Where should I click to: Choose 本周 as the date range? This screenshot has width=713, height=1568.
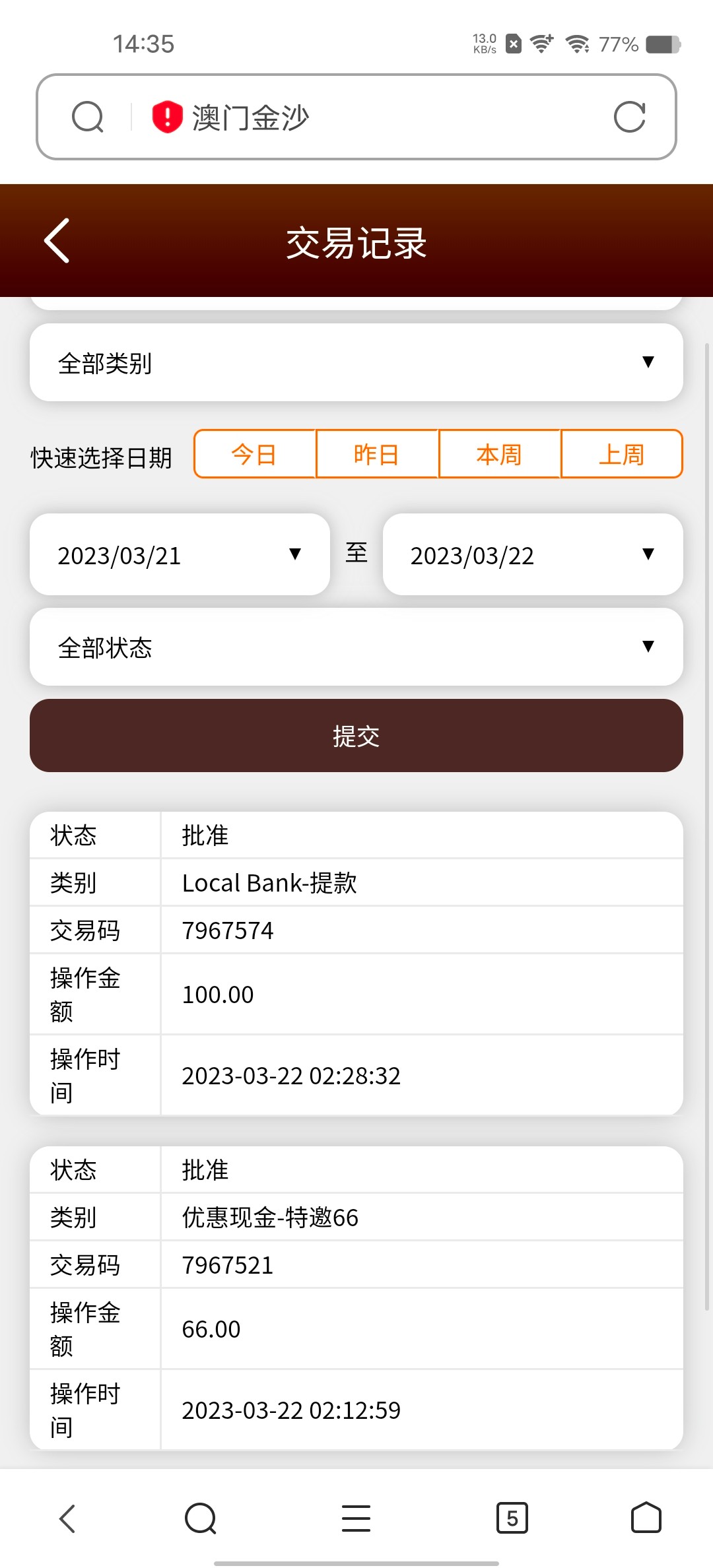click(x=500, y=454)
